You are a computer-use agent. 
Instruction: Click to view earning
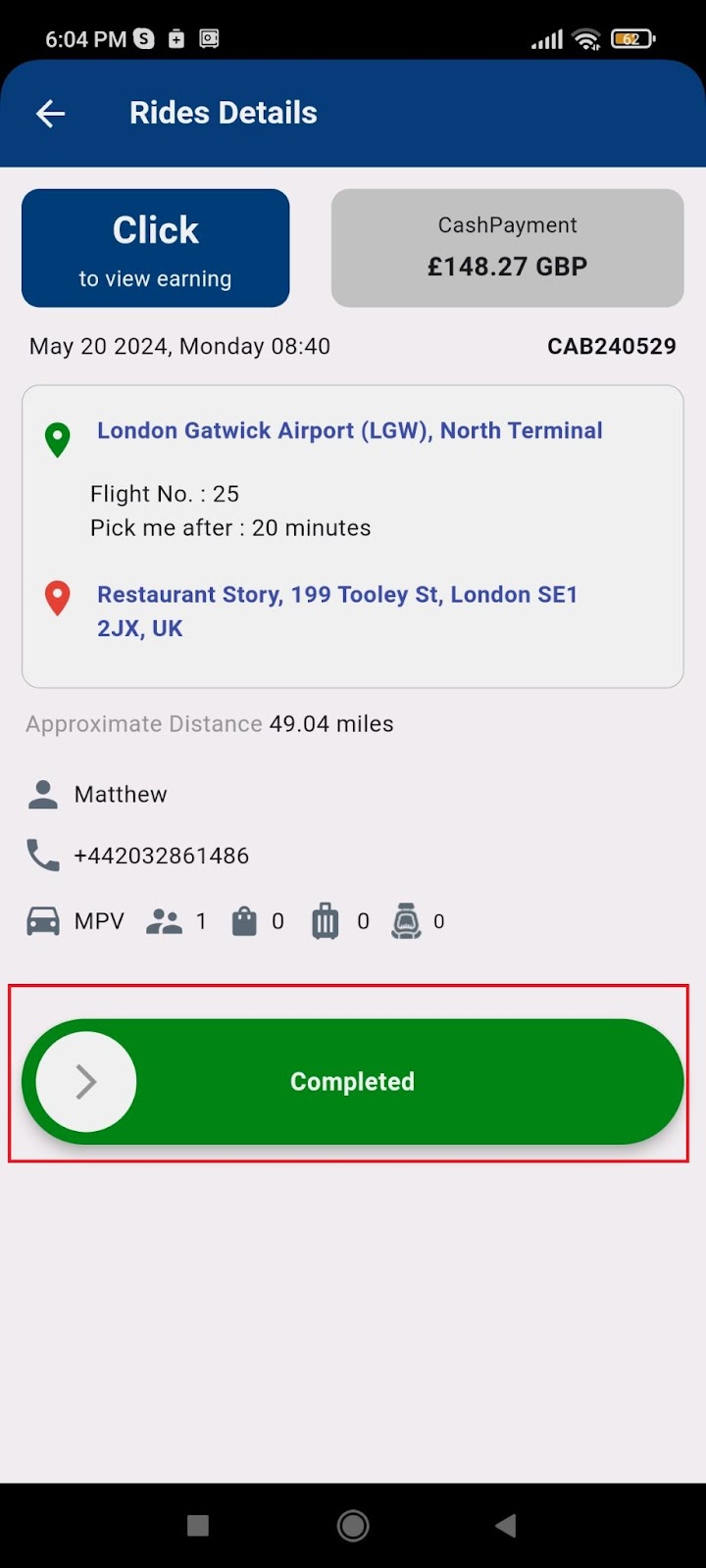[x=156, y=249]
